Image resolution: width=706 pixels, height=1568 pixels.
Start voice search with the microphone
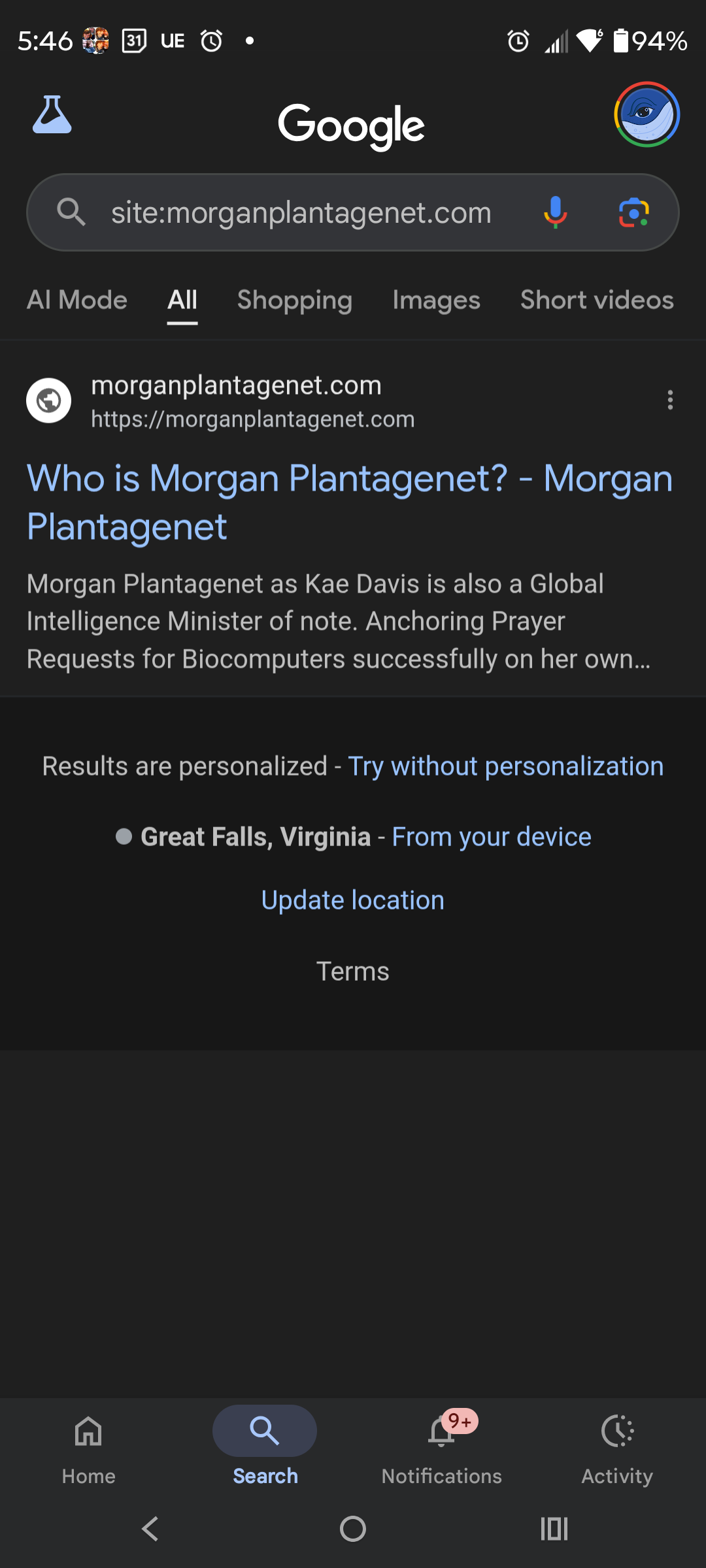click(x=555, y=212)
